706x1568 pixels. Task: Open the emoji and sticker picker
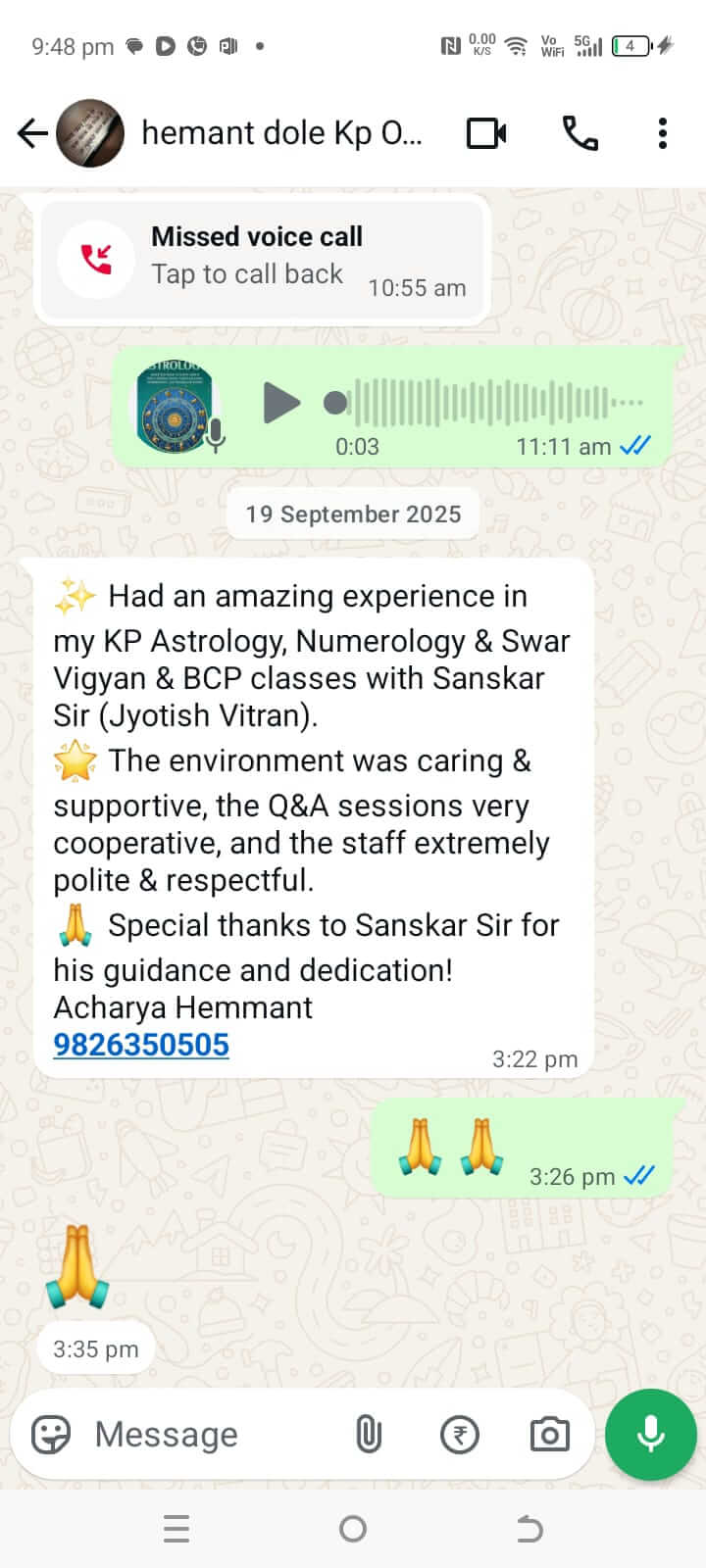tap(51, 1435)
